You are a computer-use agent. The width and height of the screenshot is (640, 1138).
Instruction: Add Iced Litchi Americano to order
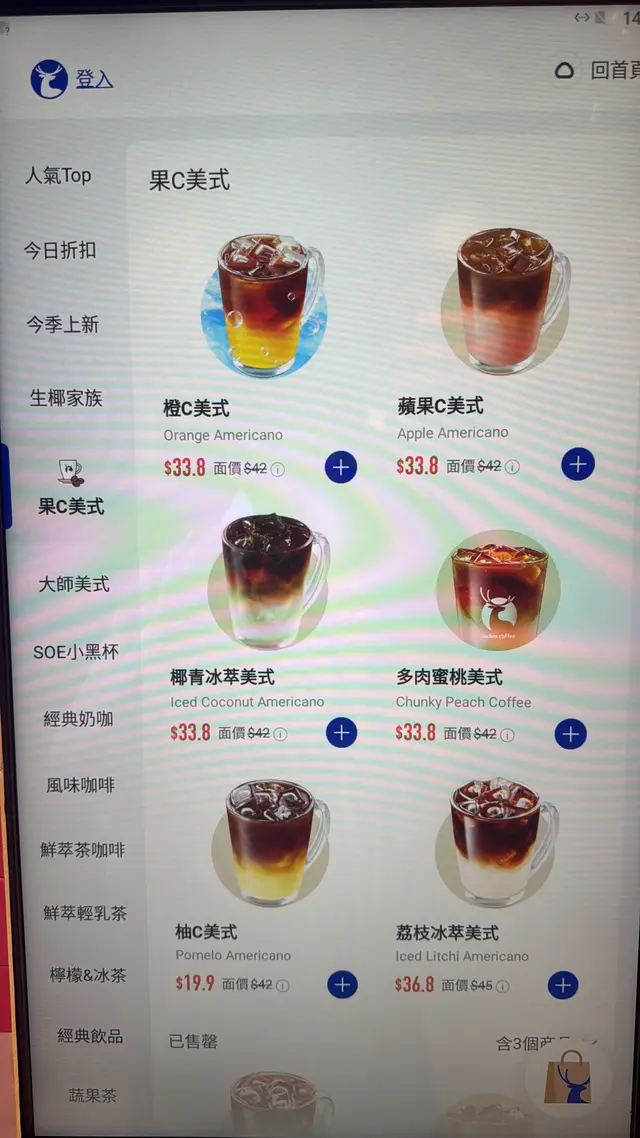tap(563, 985)
